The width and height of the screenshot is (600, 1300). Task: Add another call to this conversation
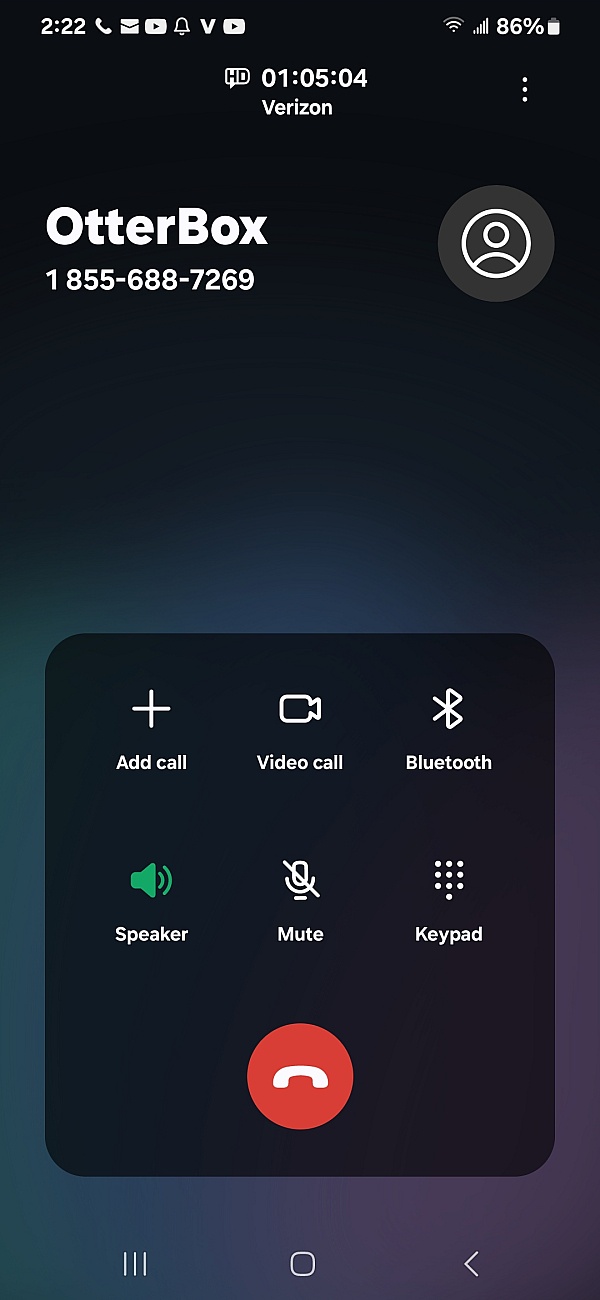pyautogui.click(x=151, y=731)
